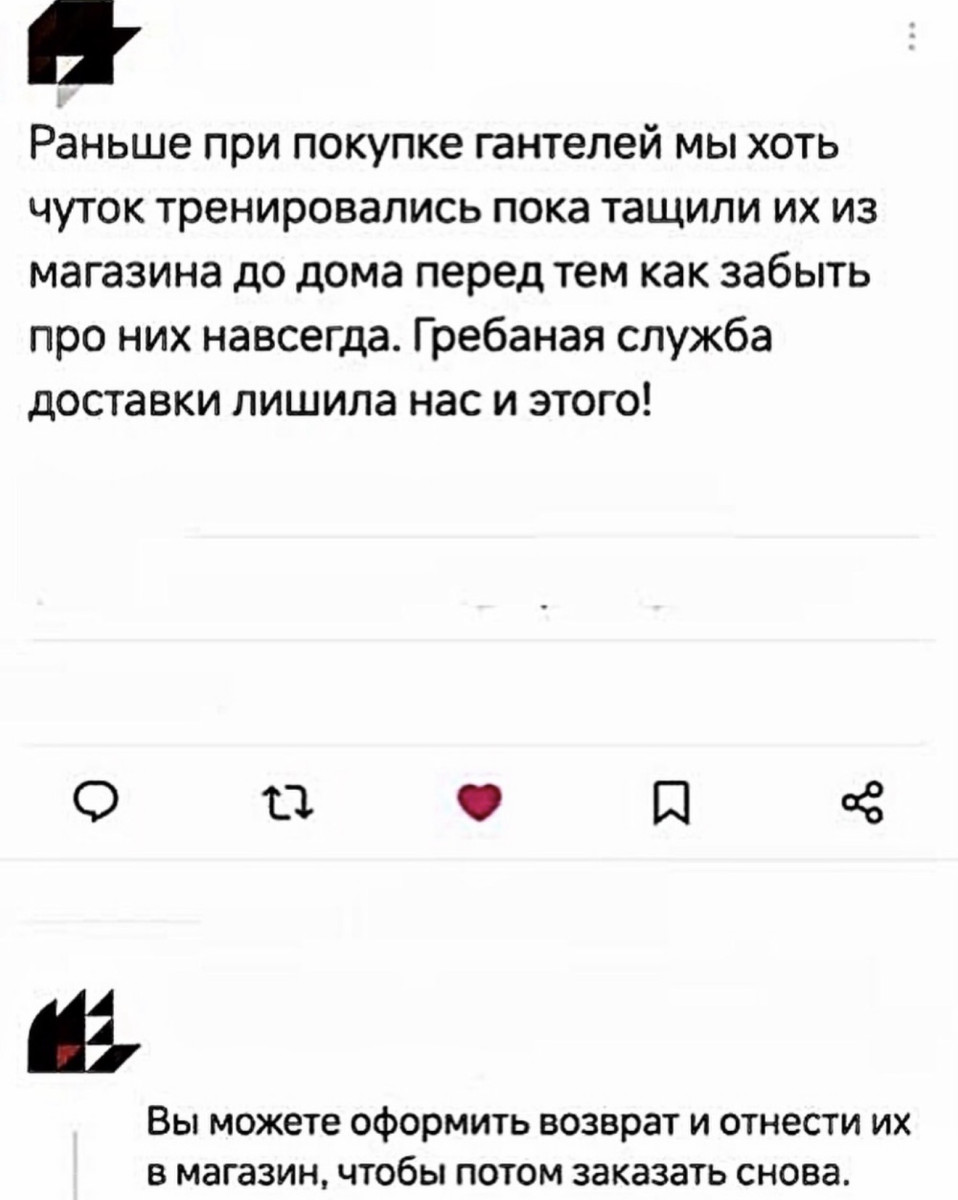Reply to the dumbbell post
Image resolution: width=958 pixels, height=1200 pixels.
86,801
